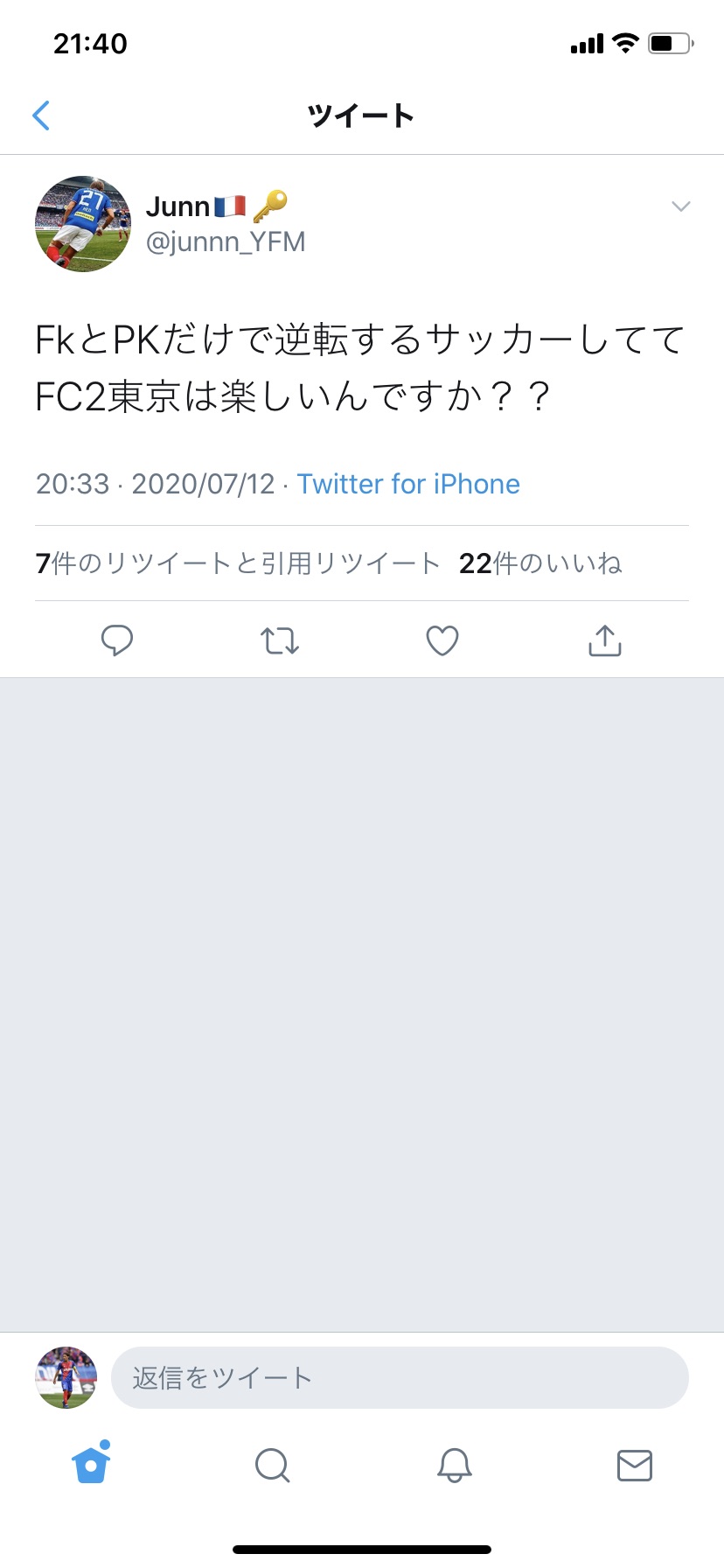View the 7 retweets and quote retweets
The image size is (724, 1568).
coord(237,563)
